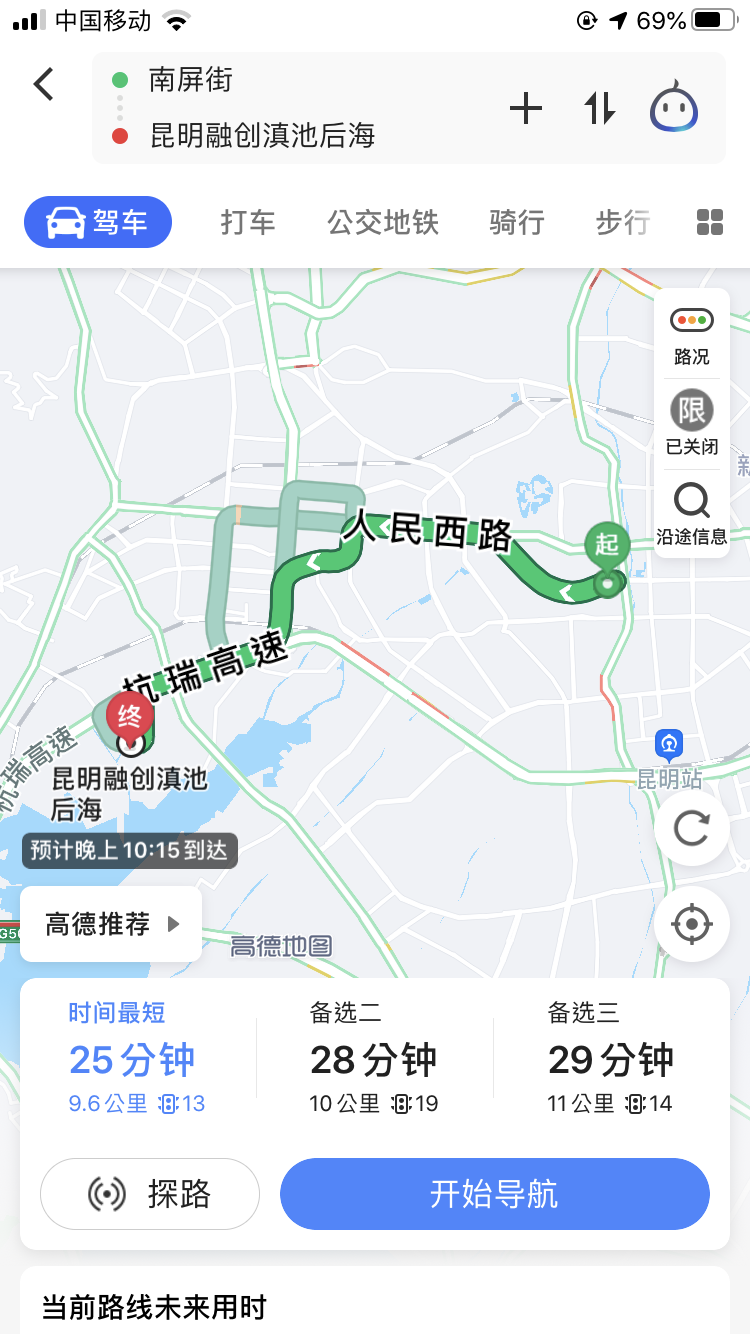Swap start and destination points

tap(599, 108)
